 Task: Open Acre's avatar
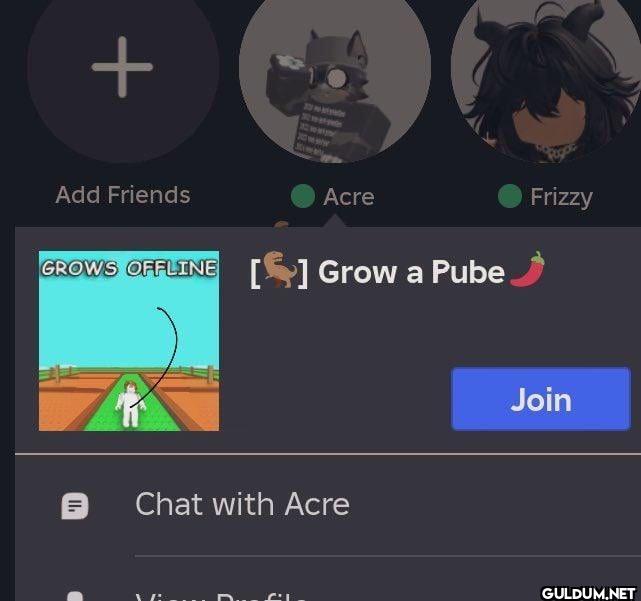click(334, 75)
